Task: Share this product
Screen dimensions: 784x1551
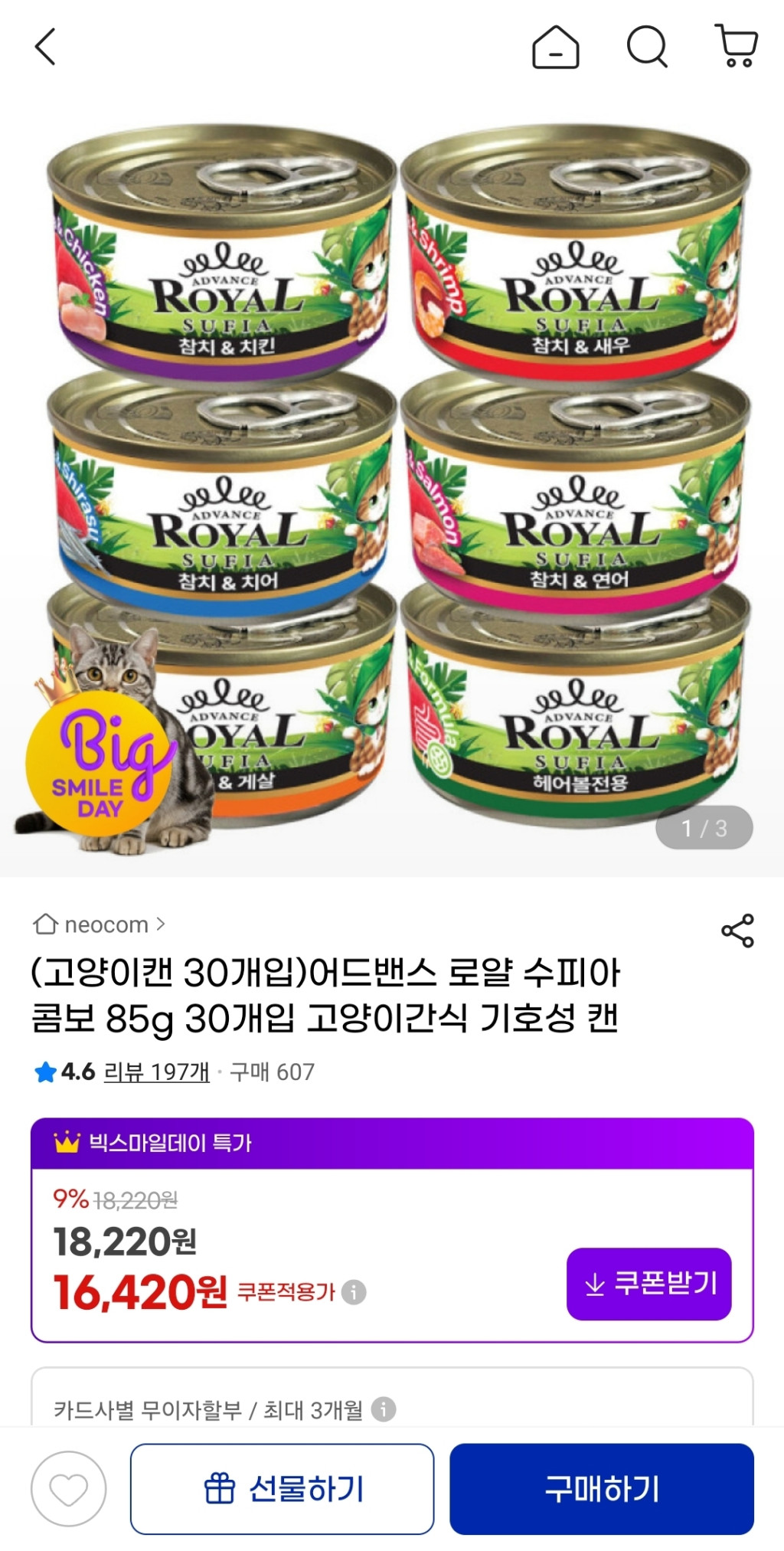Action: pyautogui.click(x=737, y=931)
